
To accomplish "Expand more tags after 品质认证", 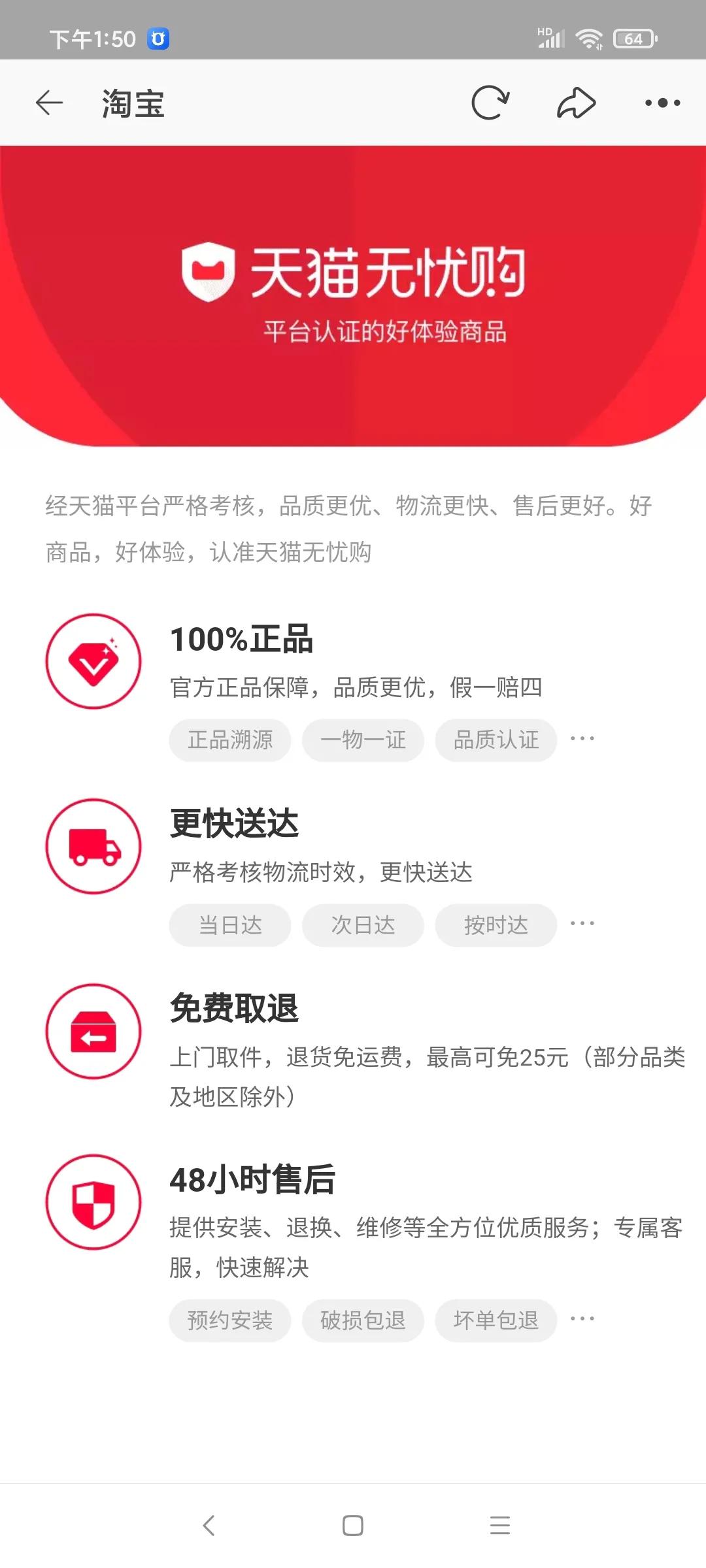I will point(582,739).
